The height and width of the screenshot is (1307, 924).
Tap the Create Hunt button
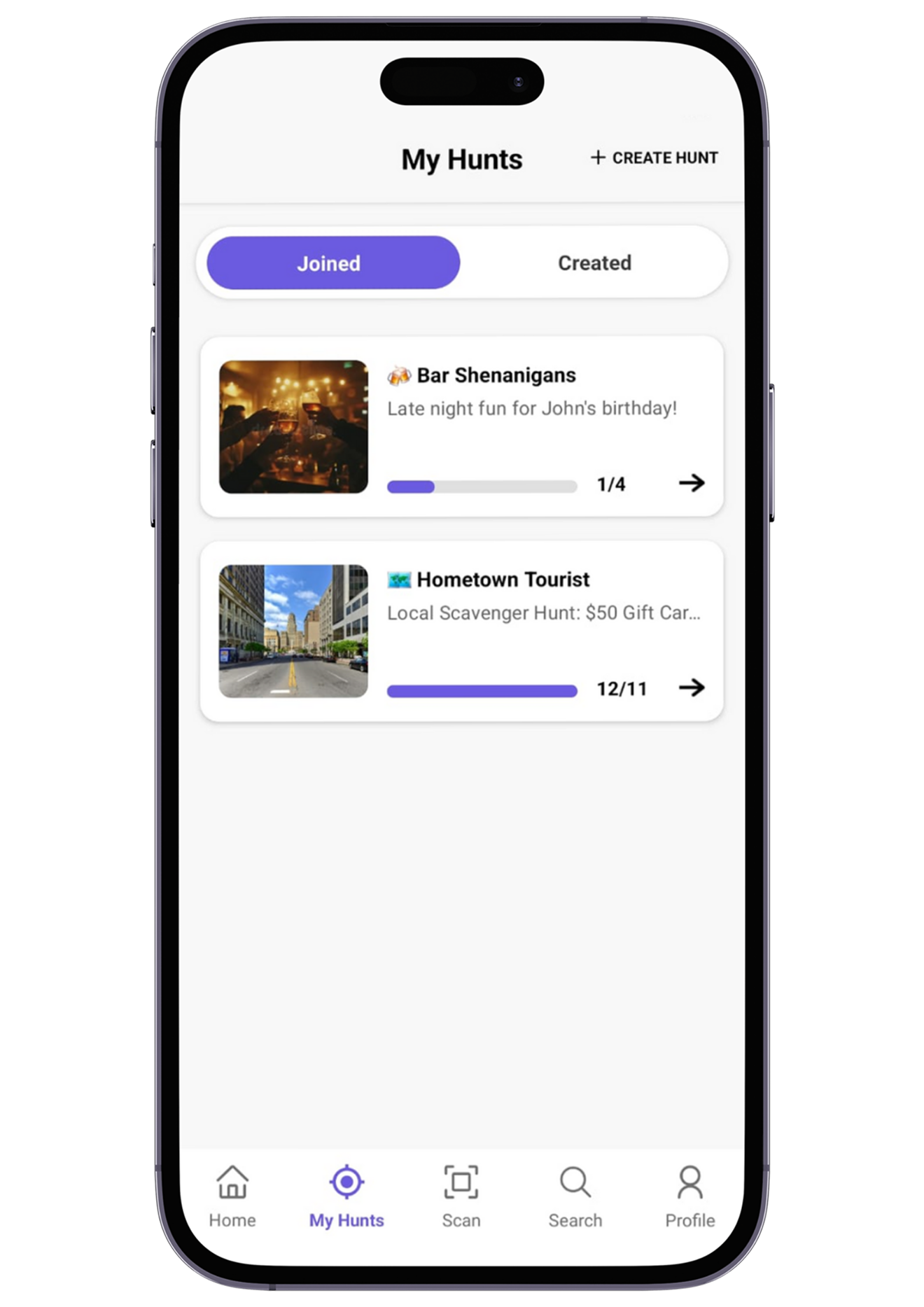point(654,158)
